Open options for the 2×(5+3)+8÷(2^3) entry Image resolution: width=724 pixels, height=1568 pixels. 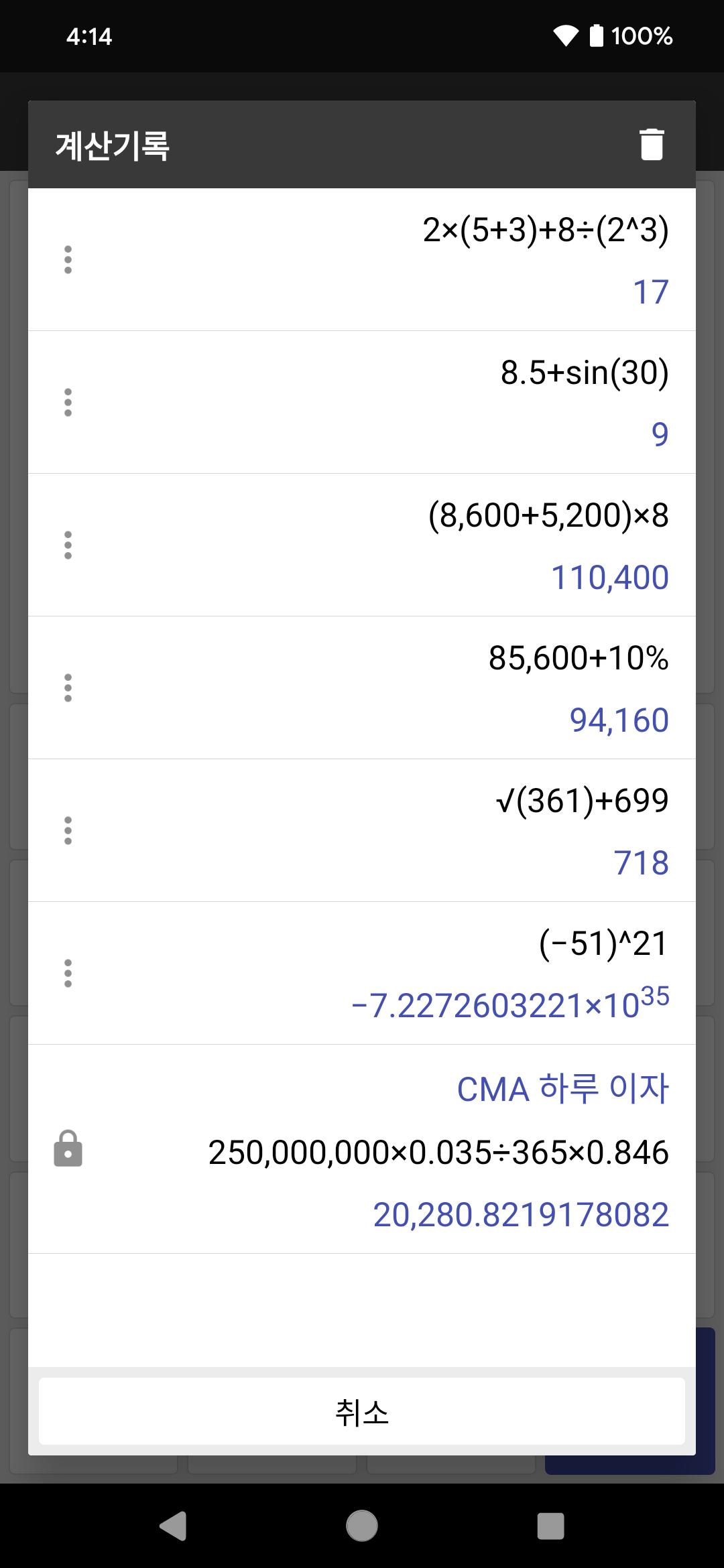[68, 259]
